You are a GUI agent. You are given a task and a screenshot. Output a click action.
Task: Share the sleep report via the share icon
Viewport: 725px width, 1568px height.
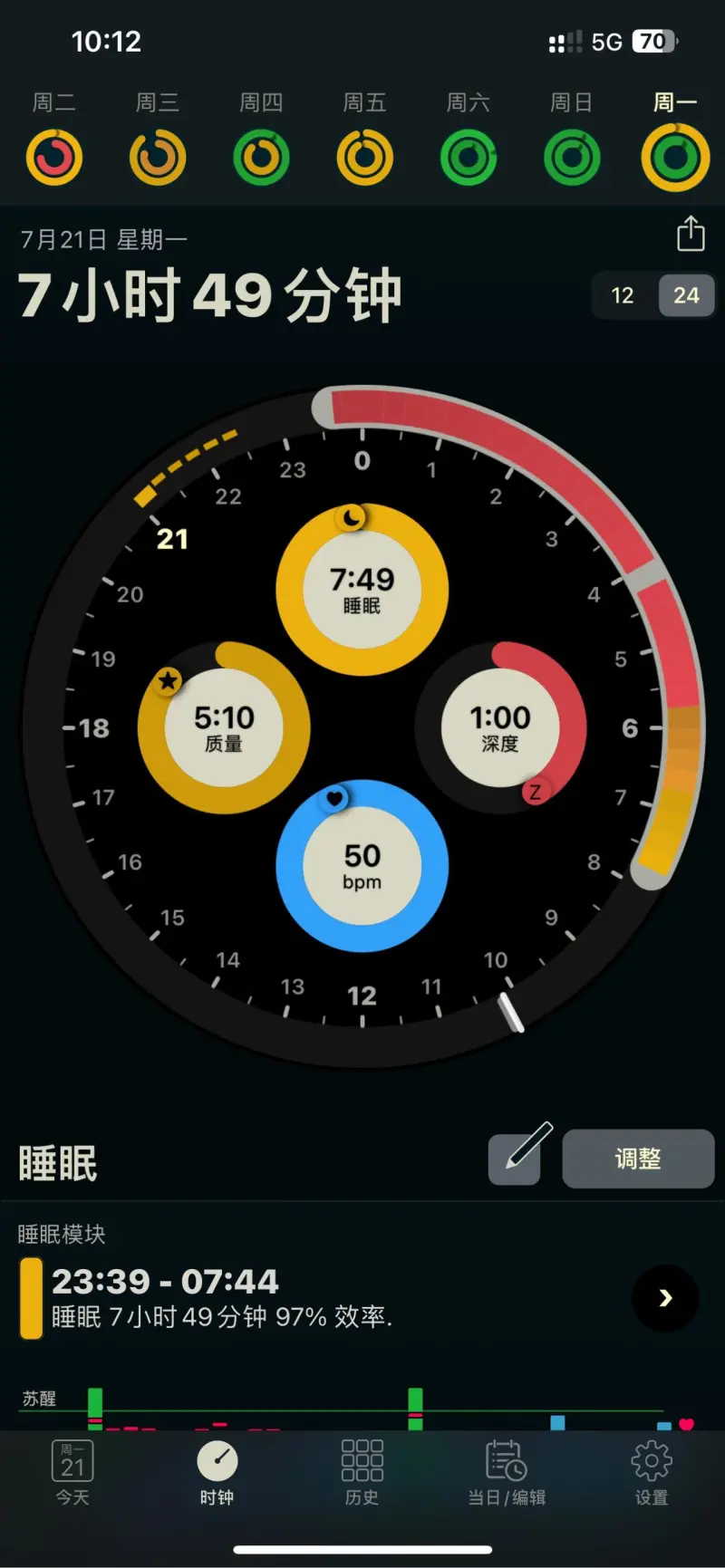click(x=691, y=234)
